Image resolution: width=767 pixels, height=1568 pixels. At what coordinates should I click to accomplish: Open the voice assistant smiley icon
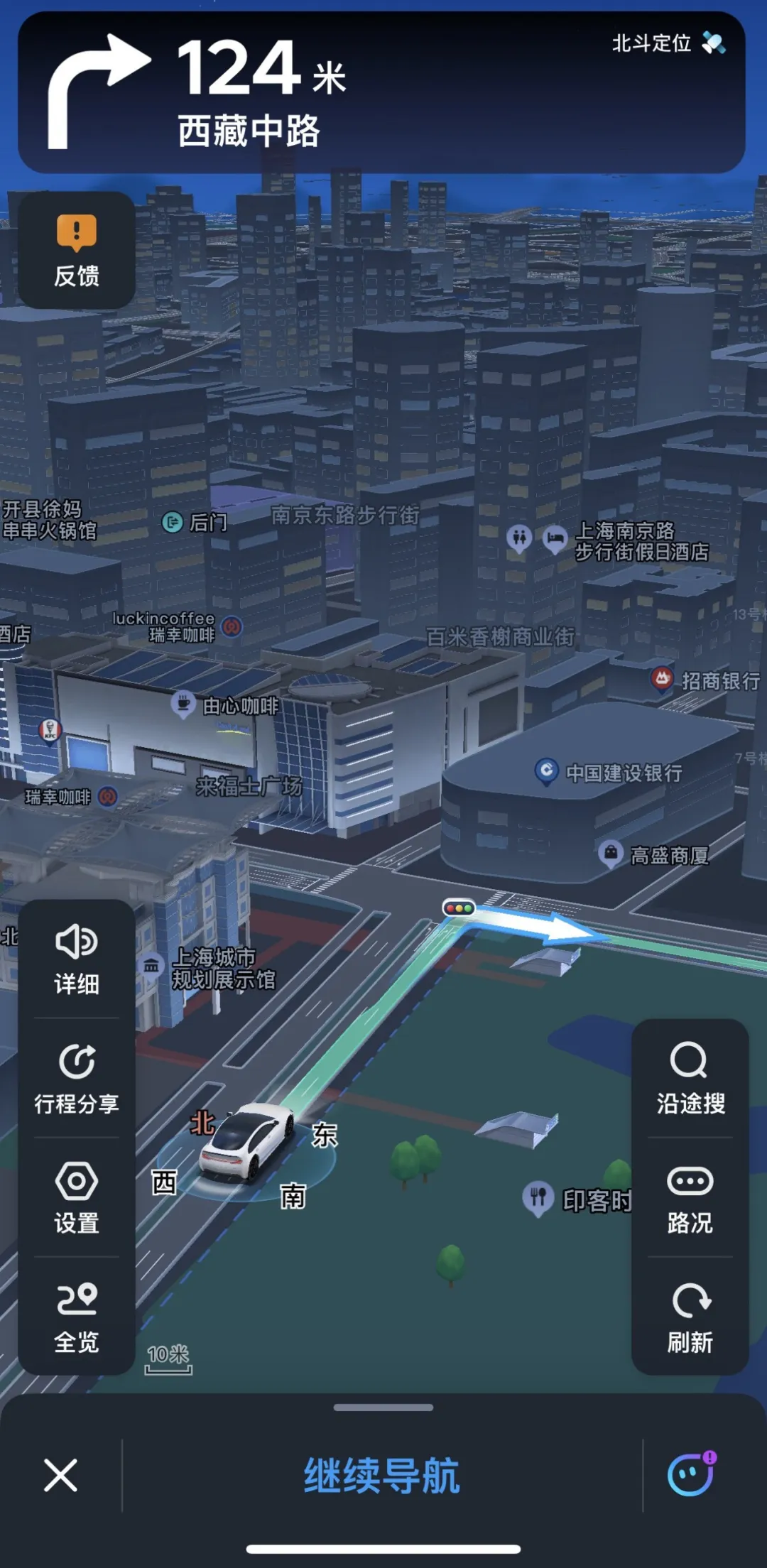click(x=691, y=1474)
